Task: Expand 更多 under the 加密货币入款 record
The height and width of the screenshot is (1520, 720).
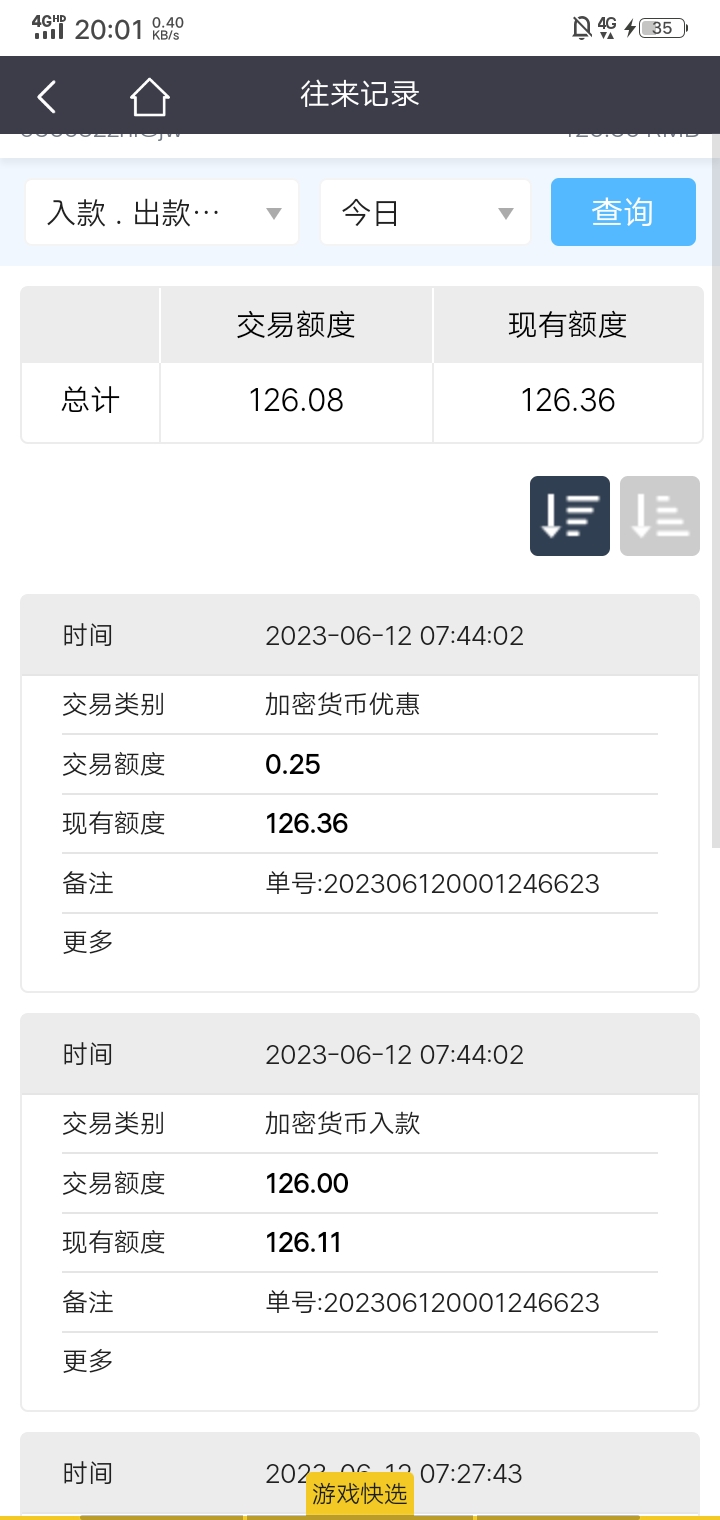Action: [88, 1361]
